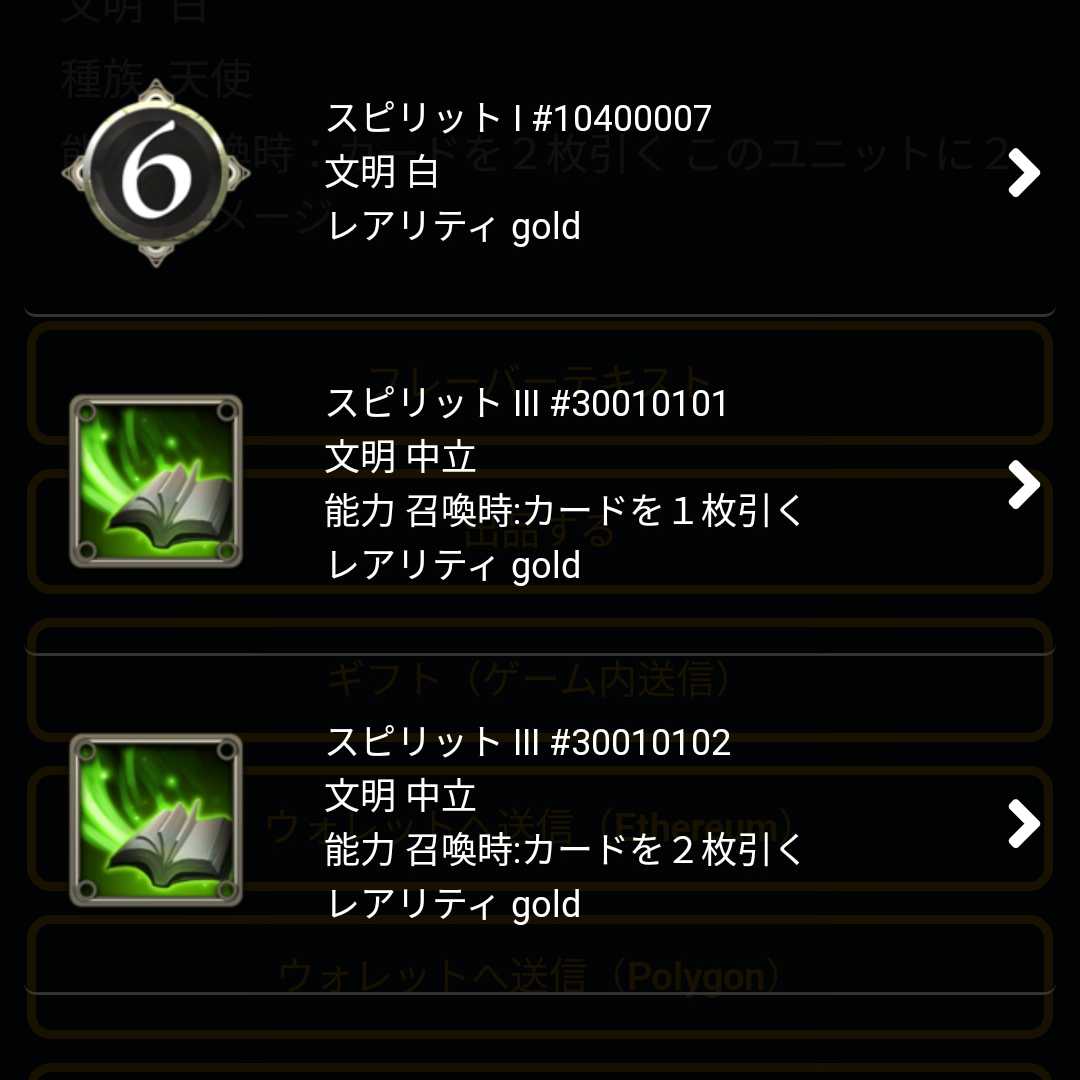Open スピリット III #30010101 item
1080x1080 pixels.
coord(540,484)
